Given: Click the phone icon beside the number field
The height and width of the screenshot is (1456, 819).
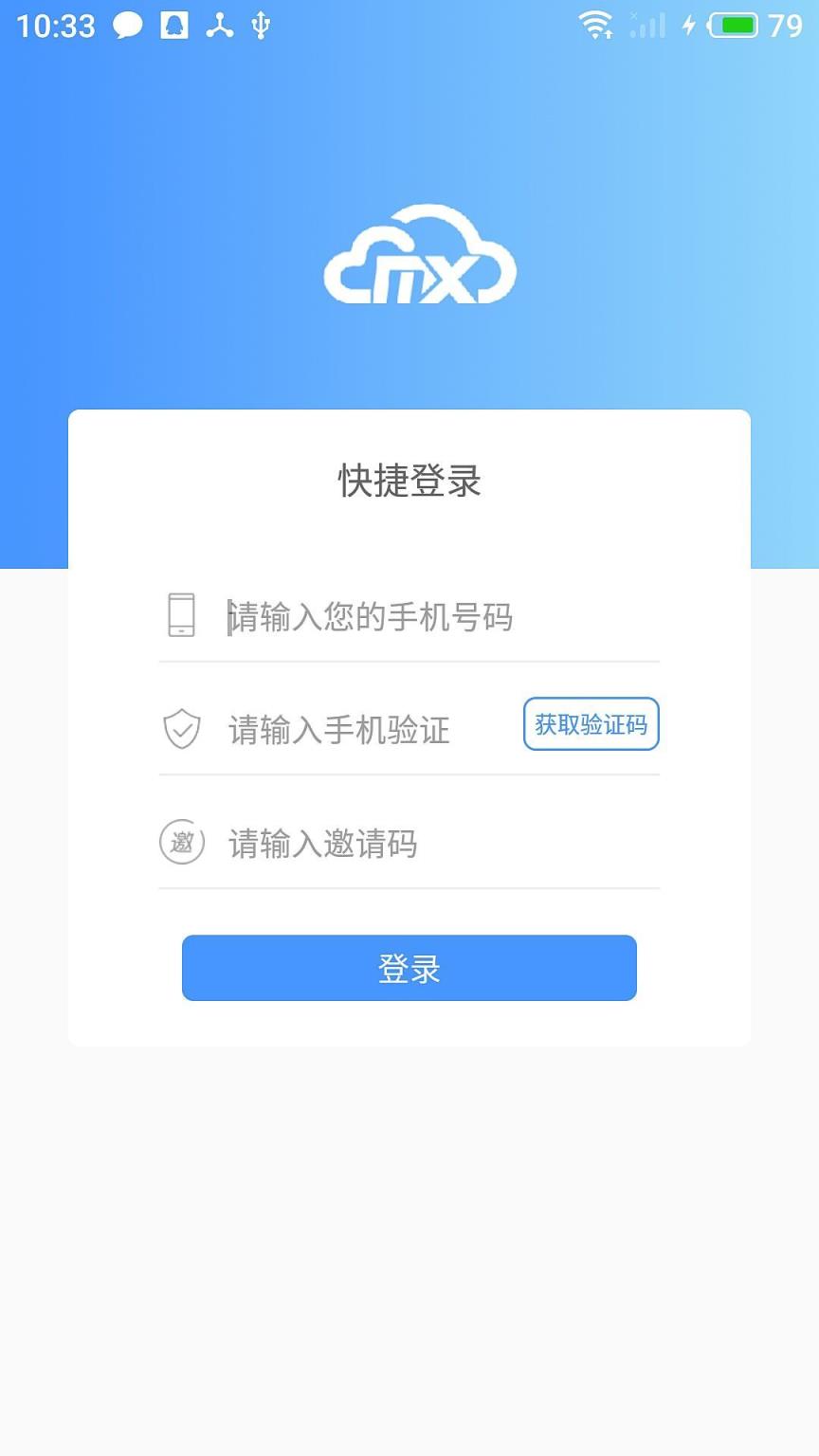Looking at the screenshot, I should pos(180,616).
